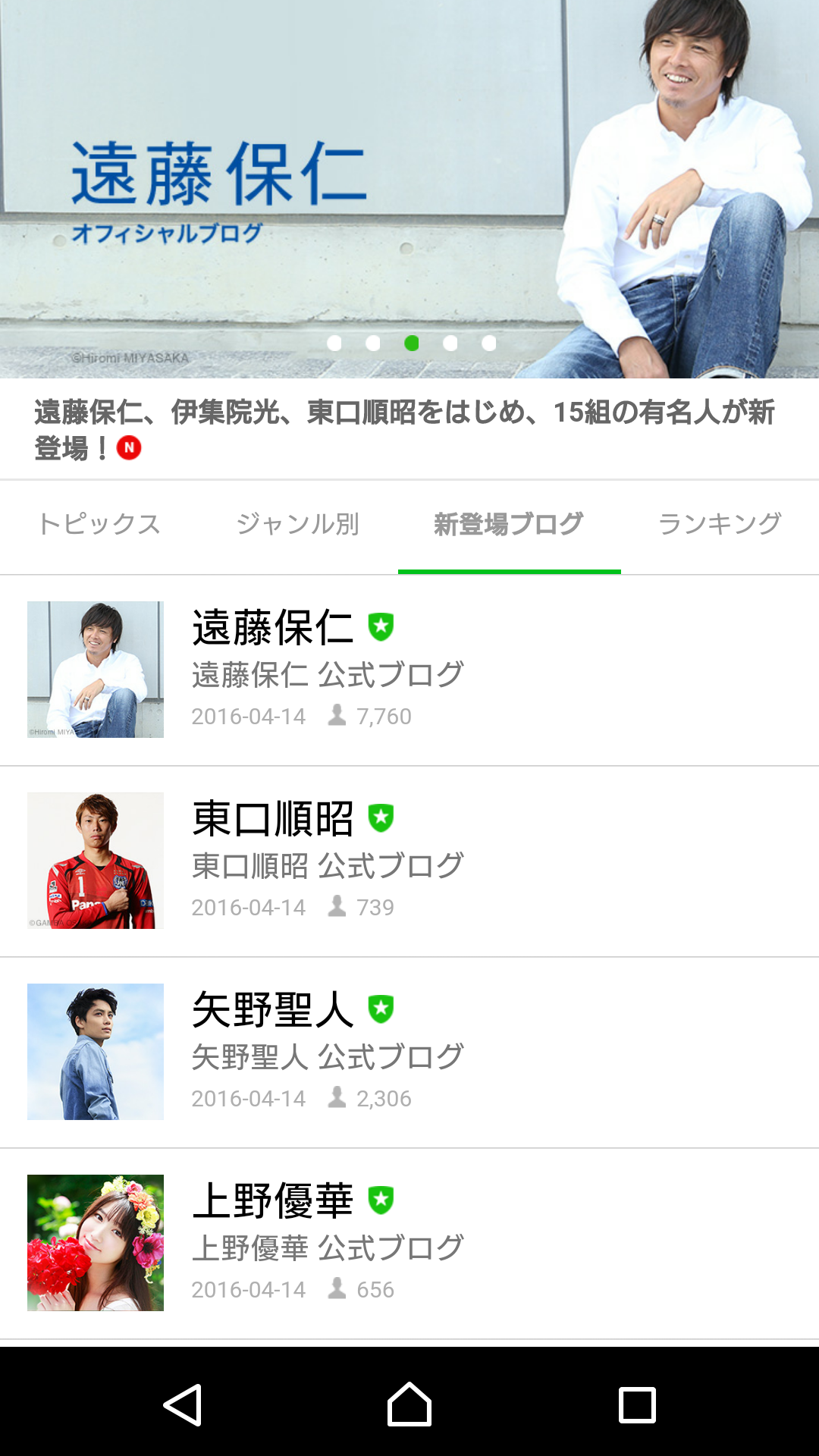
Task: Open the 15組の有名人が新登場 announcement
Action: 404,429
